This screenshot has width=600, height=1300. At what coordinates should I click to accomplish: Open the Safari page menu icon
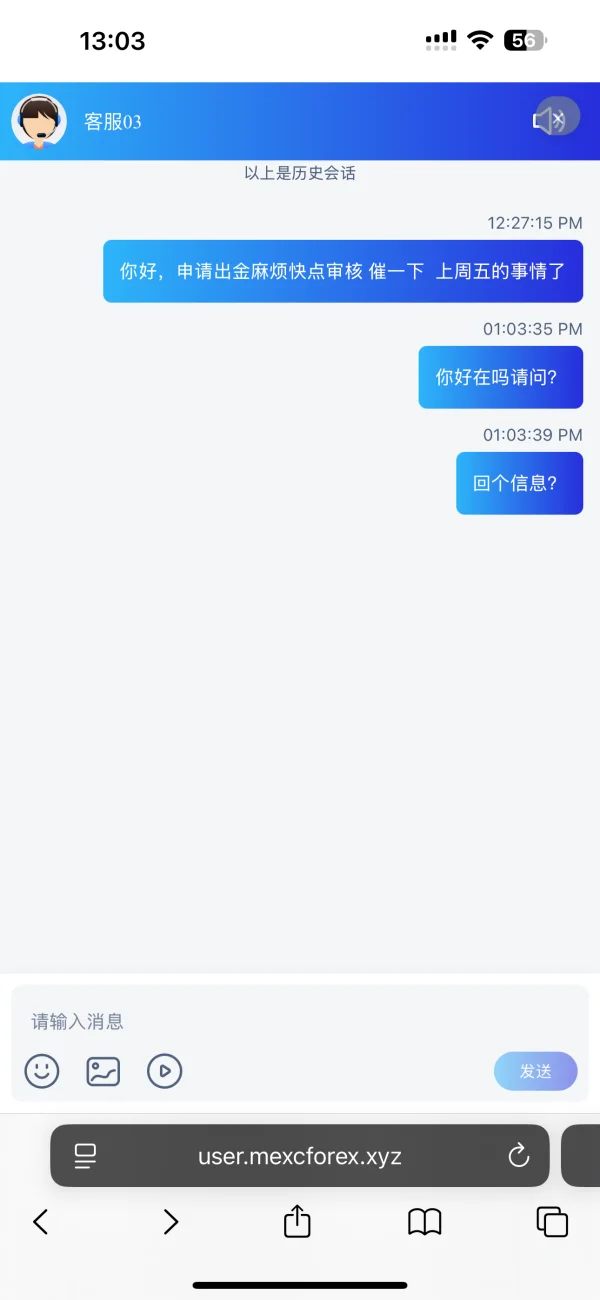85,1157
